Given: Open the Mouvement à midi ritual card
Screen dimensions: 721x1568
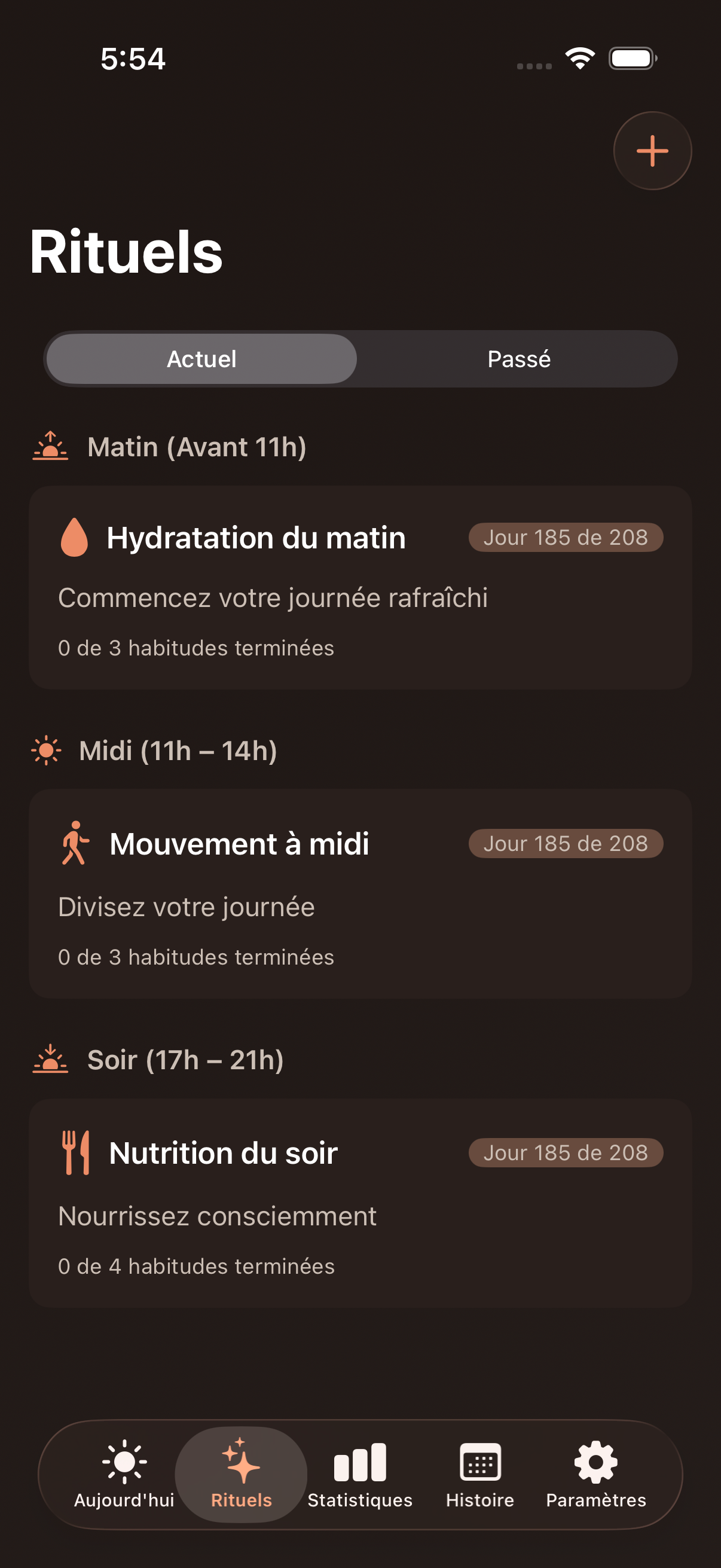Looking at the screenshot, I should 360,893.
